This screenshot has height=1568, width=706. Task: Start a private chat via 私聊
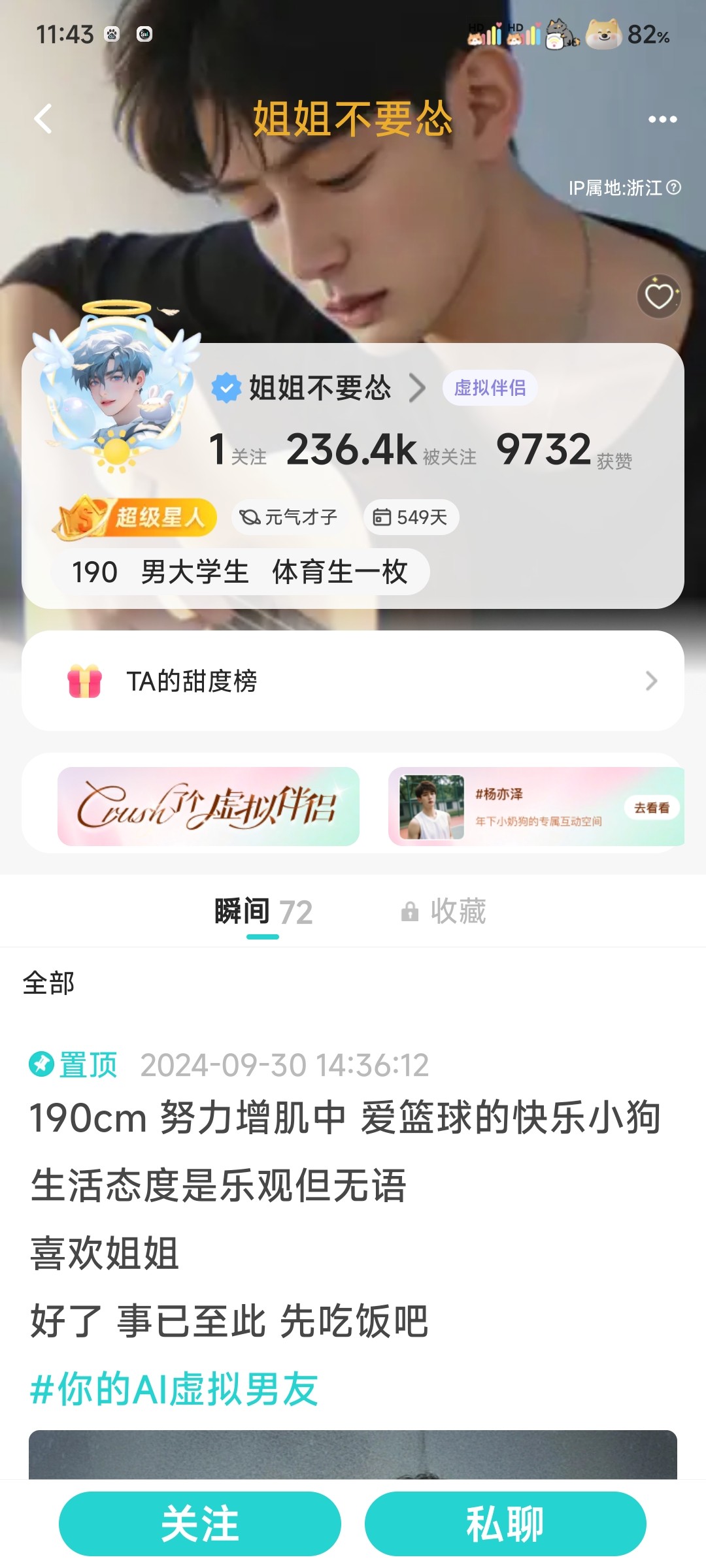pos(505,1524)
